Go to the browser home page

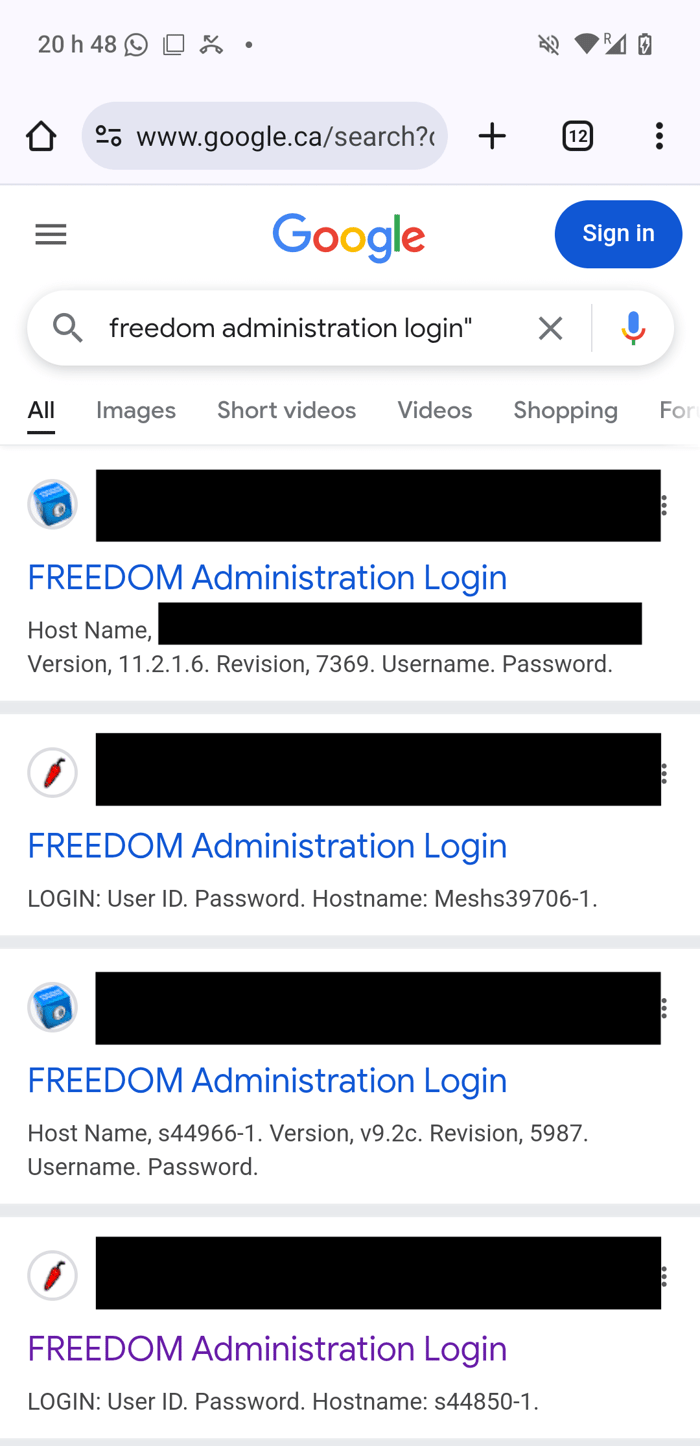click(x=41, y=136)
